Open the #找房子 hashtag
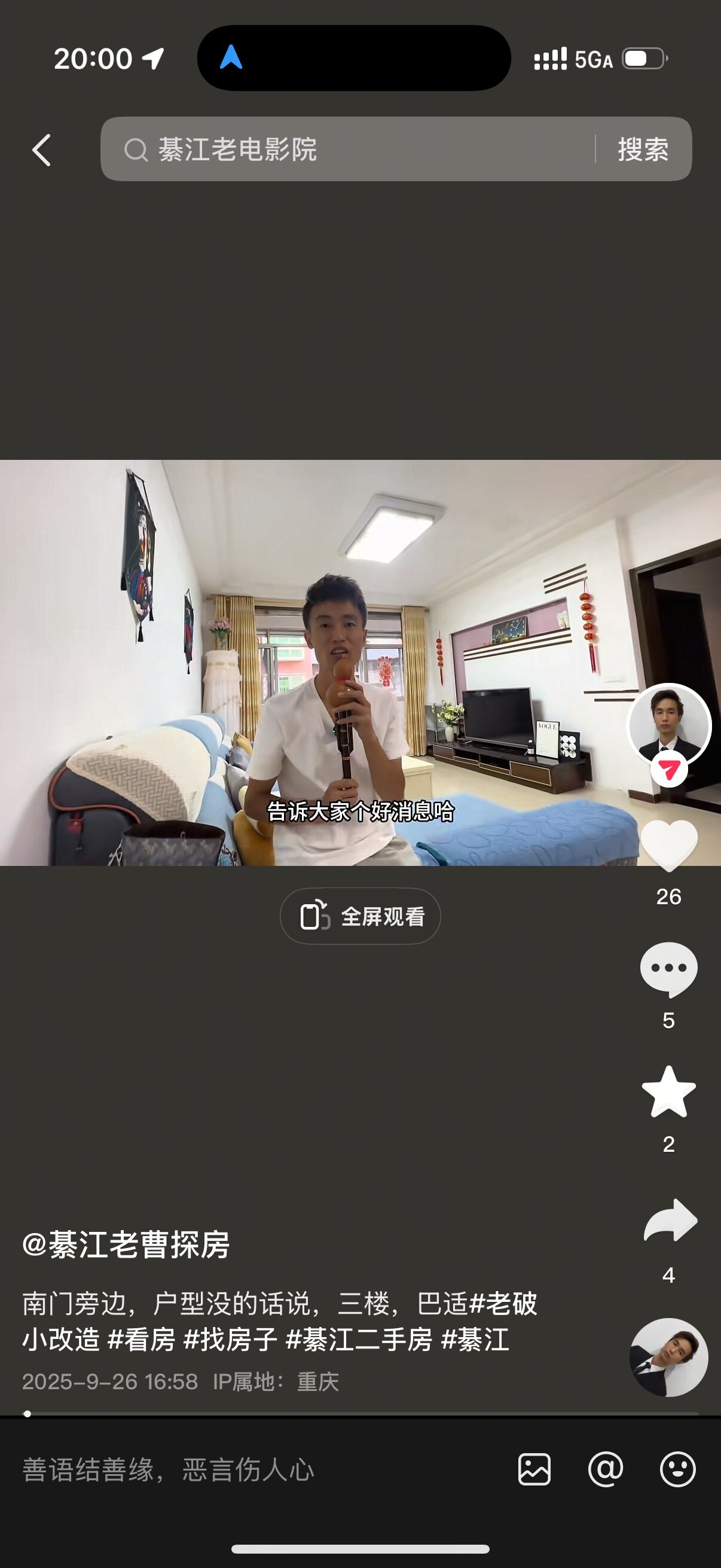Screen dimensions: 721x1568 tap(231, 1340)
